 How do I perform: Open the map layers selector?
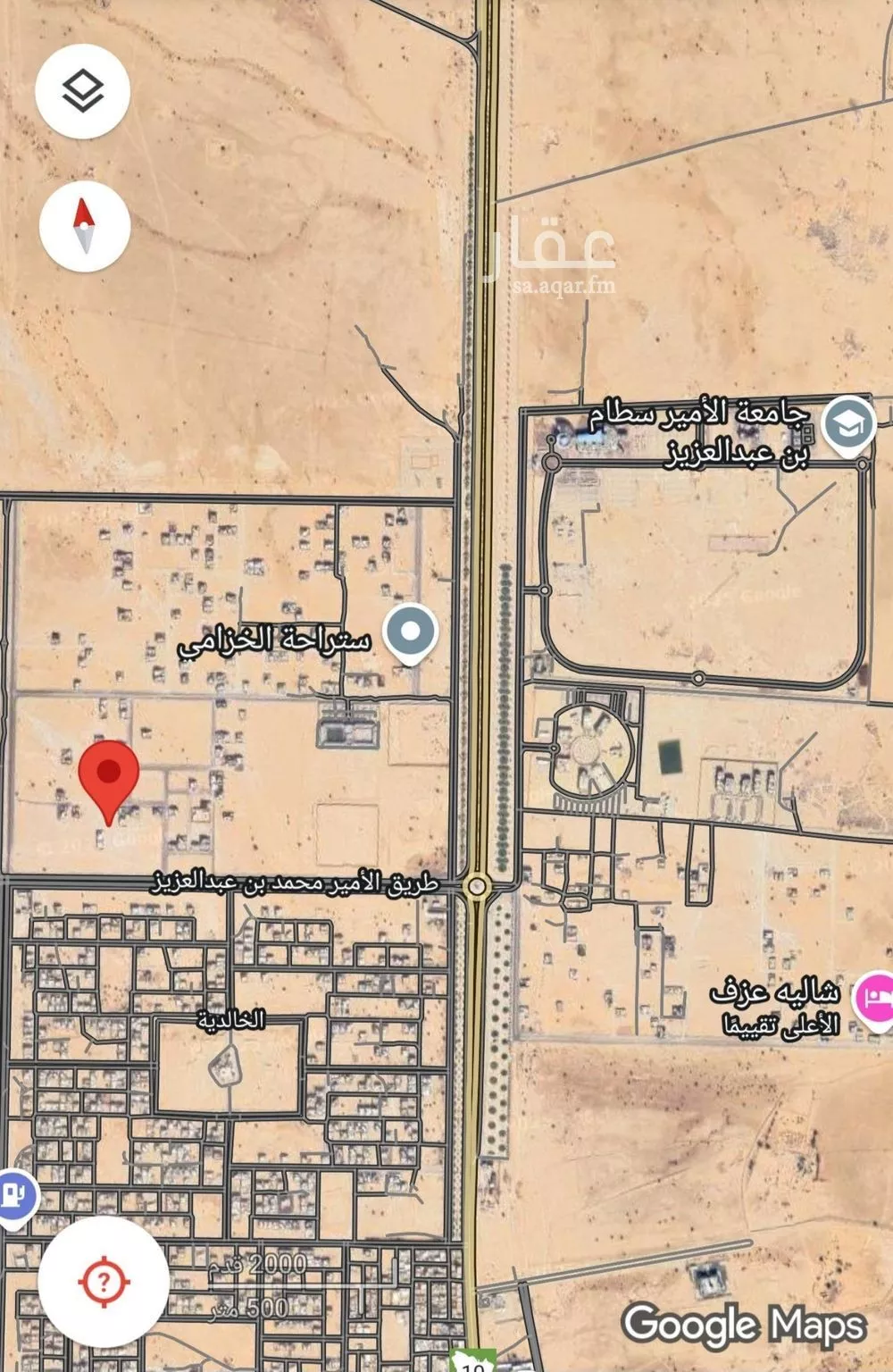[x=82, y=90]
